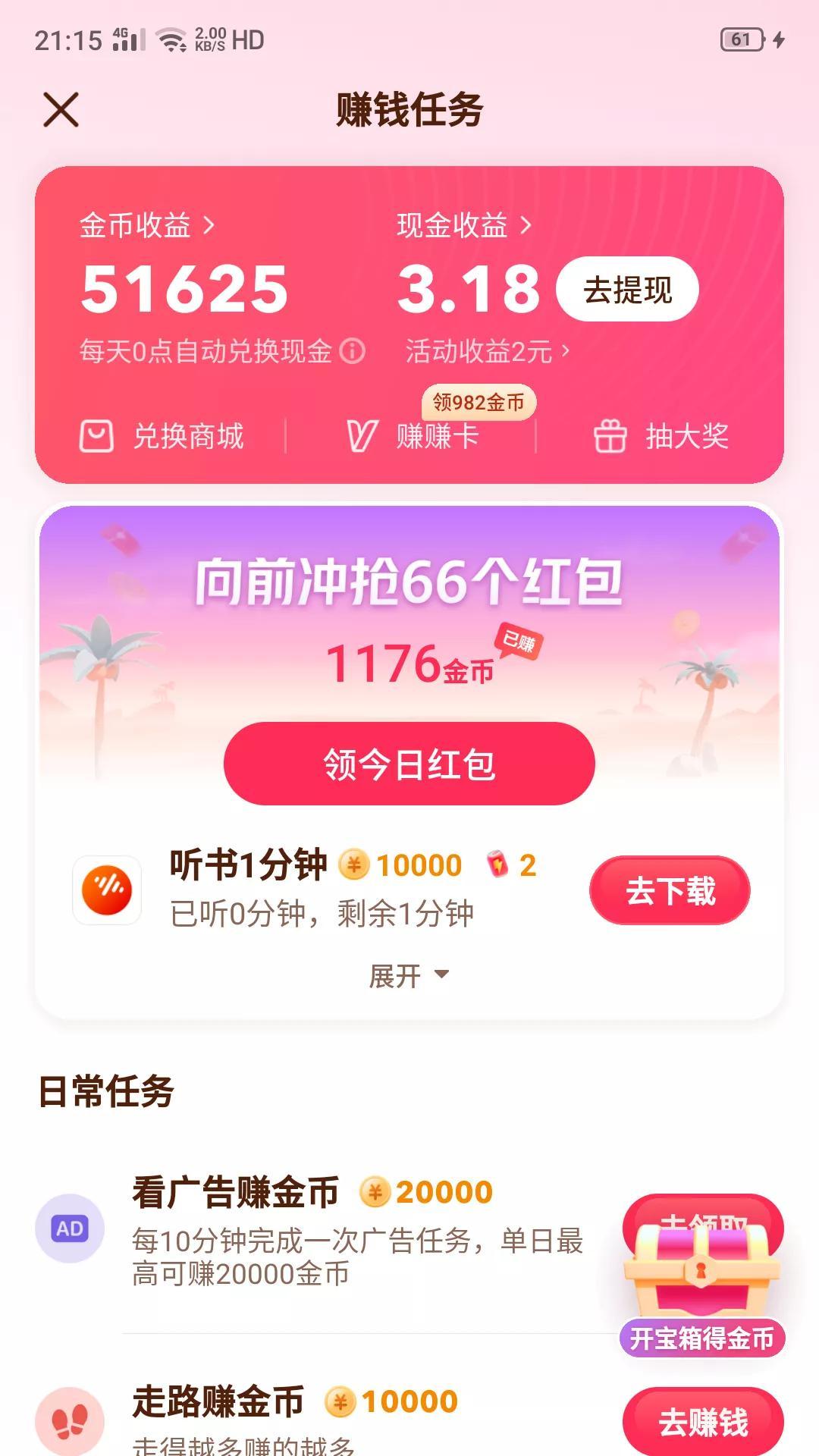
Task: Tap the 去提现 button
Action: coord(627,289)
